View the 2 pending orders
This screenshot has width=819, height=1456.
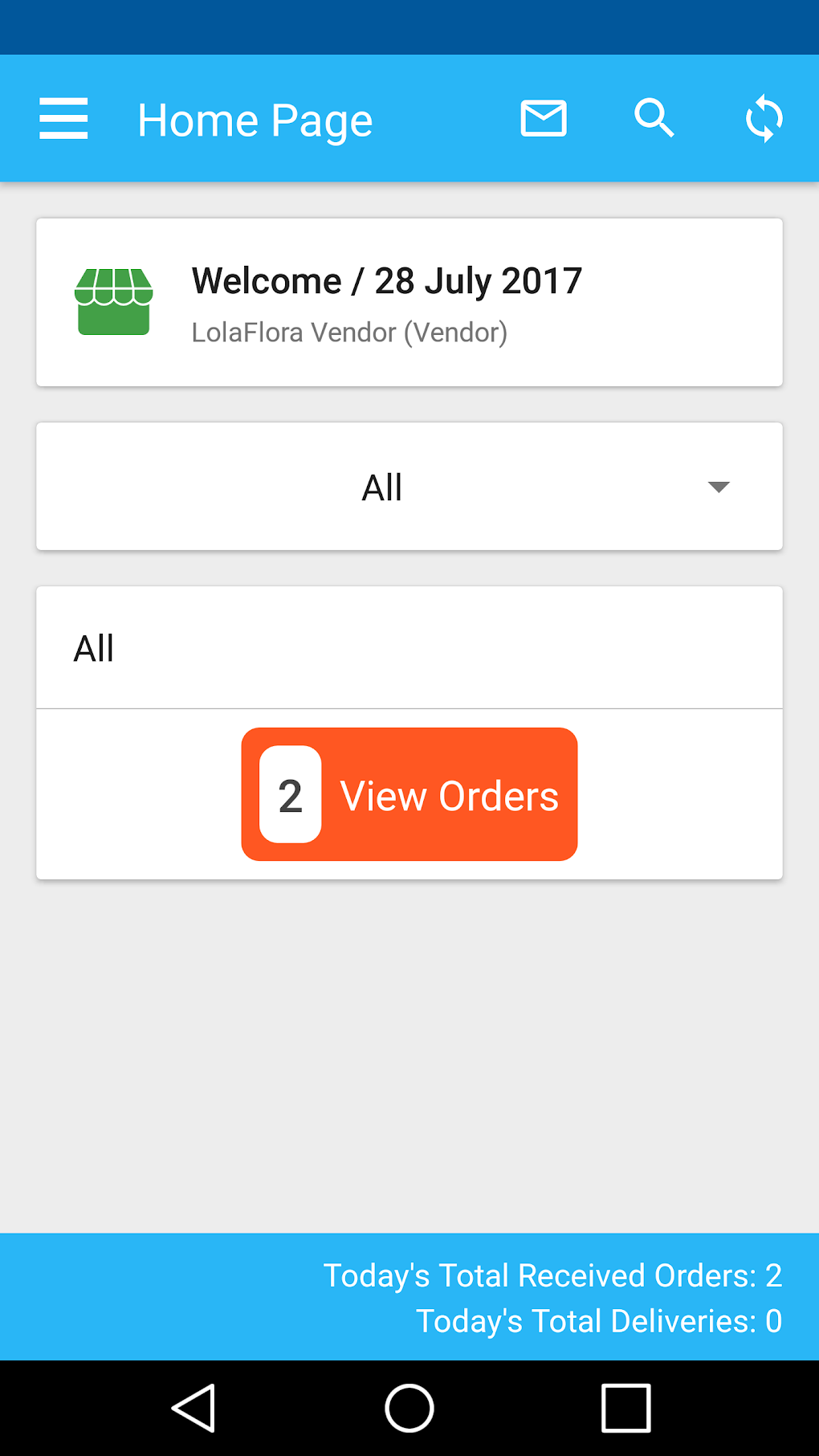click(409, 794)
